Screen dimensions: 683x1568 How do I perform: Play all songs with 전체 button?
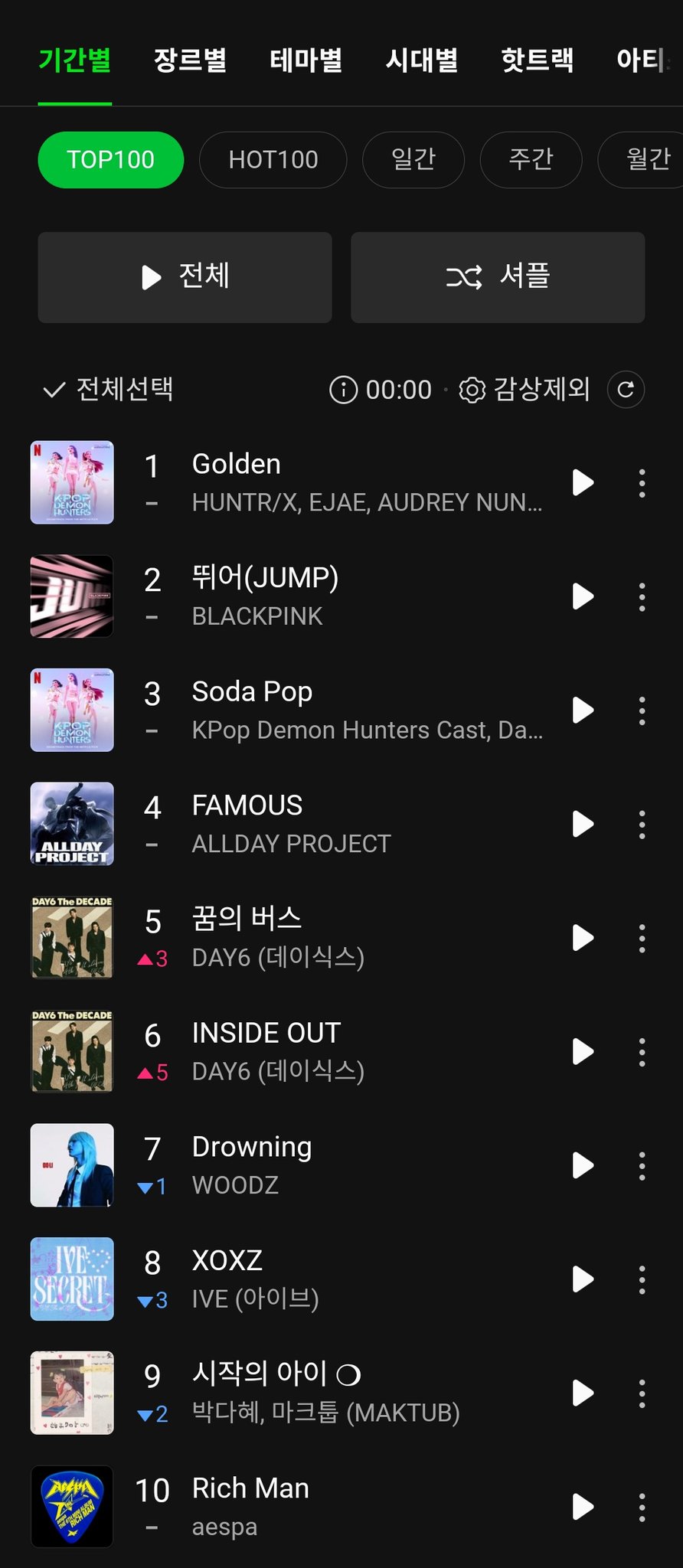point(185,277)
